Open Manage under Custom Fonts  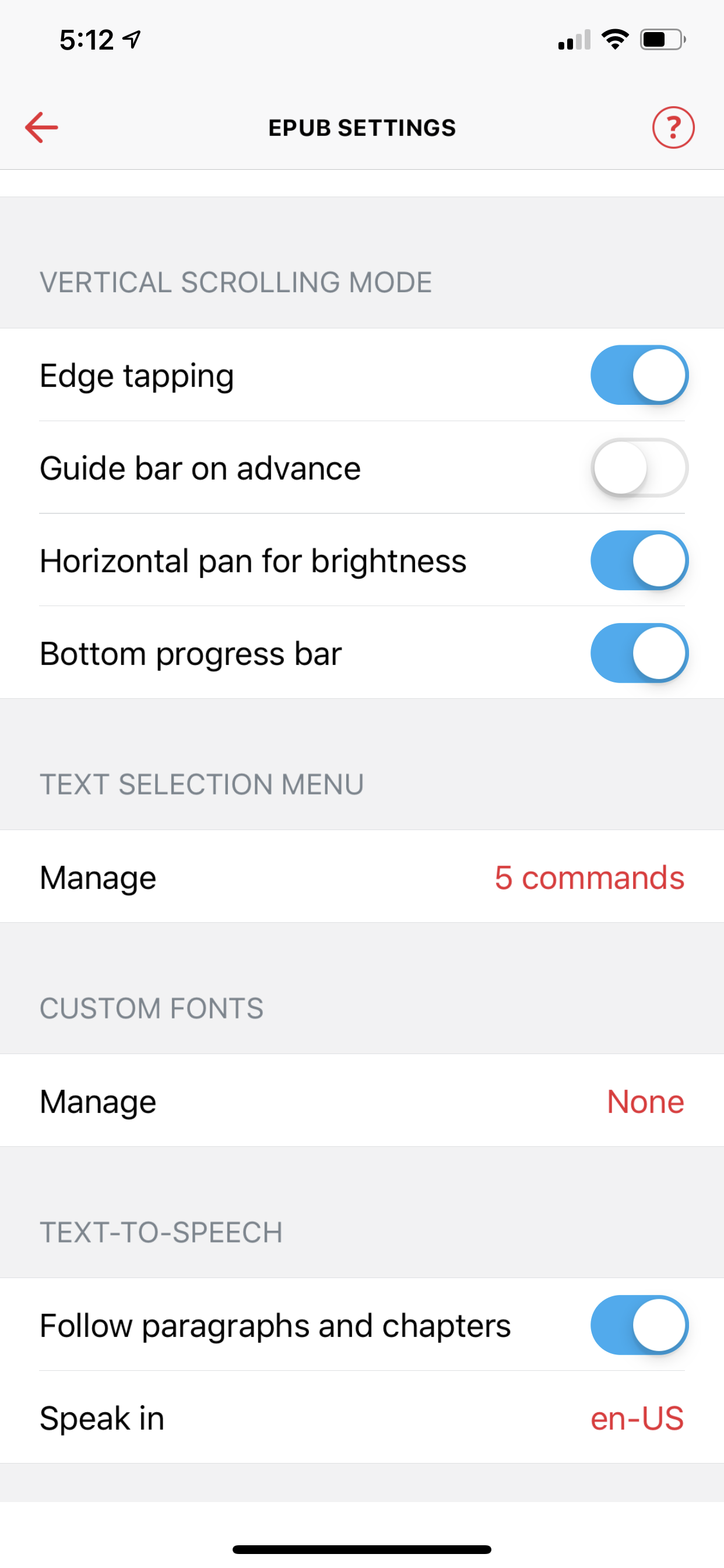point(361,1101)
